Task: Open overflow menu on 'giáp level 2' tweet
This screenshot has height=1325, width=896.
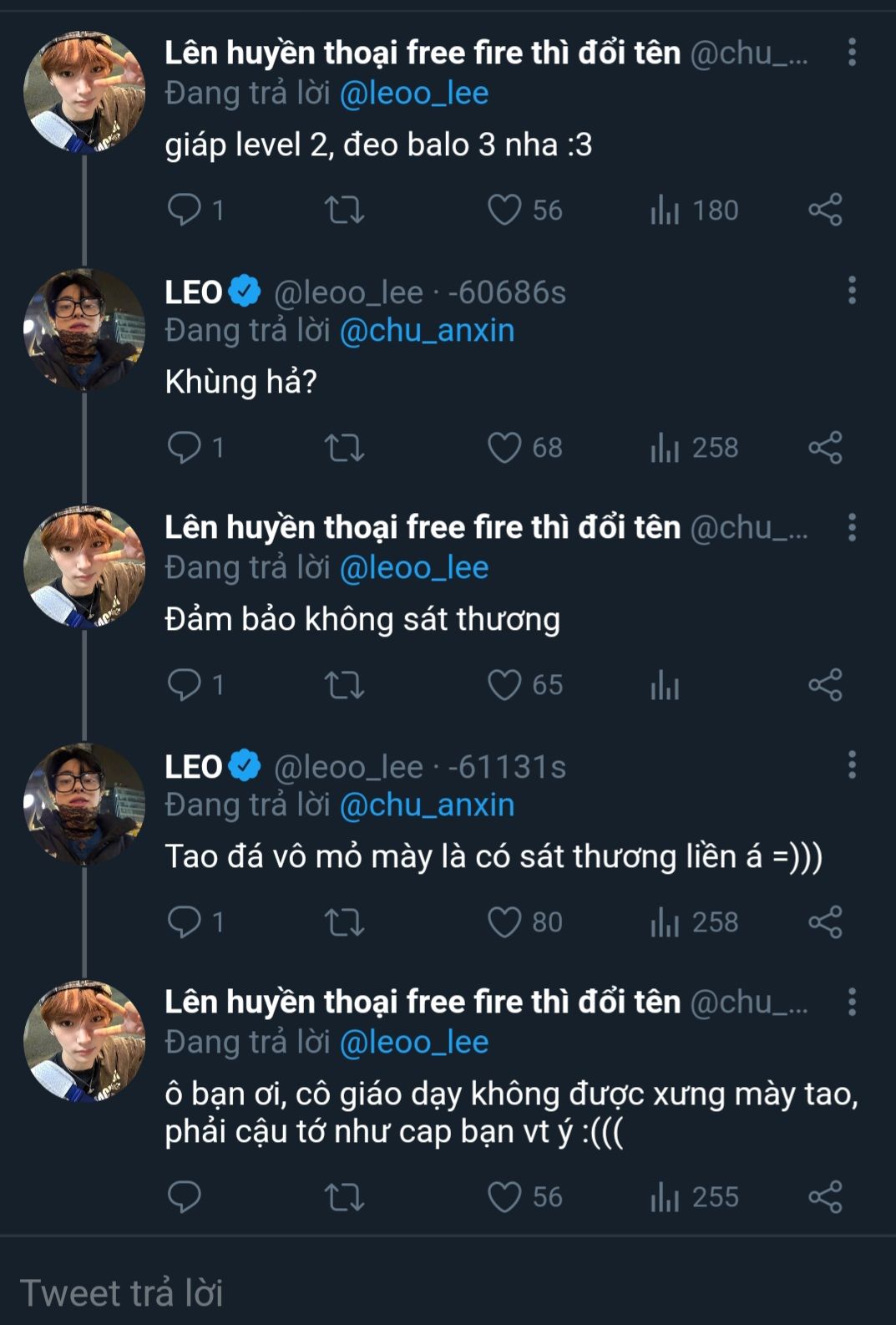Action: click(x=852, y=52)
